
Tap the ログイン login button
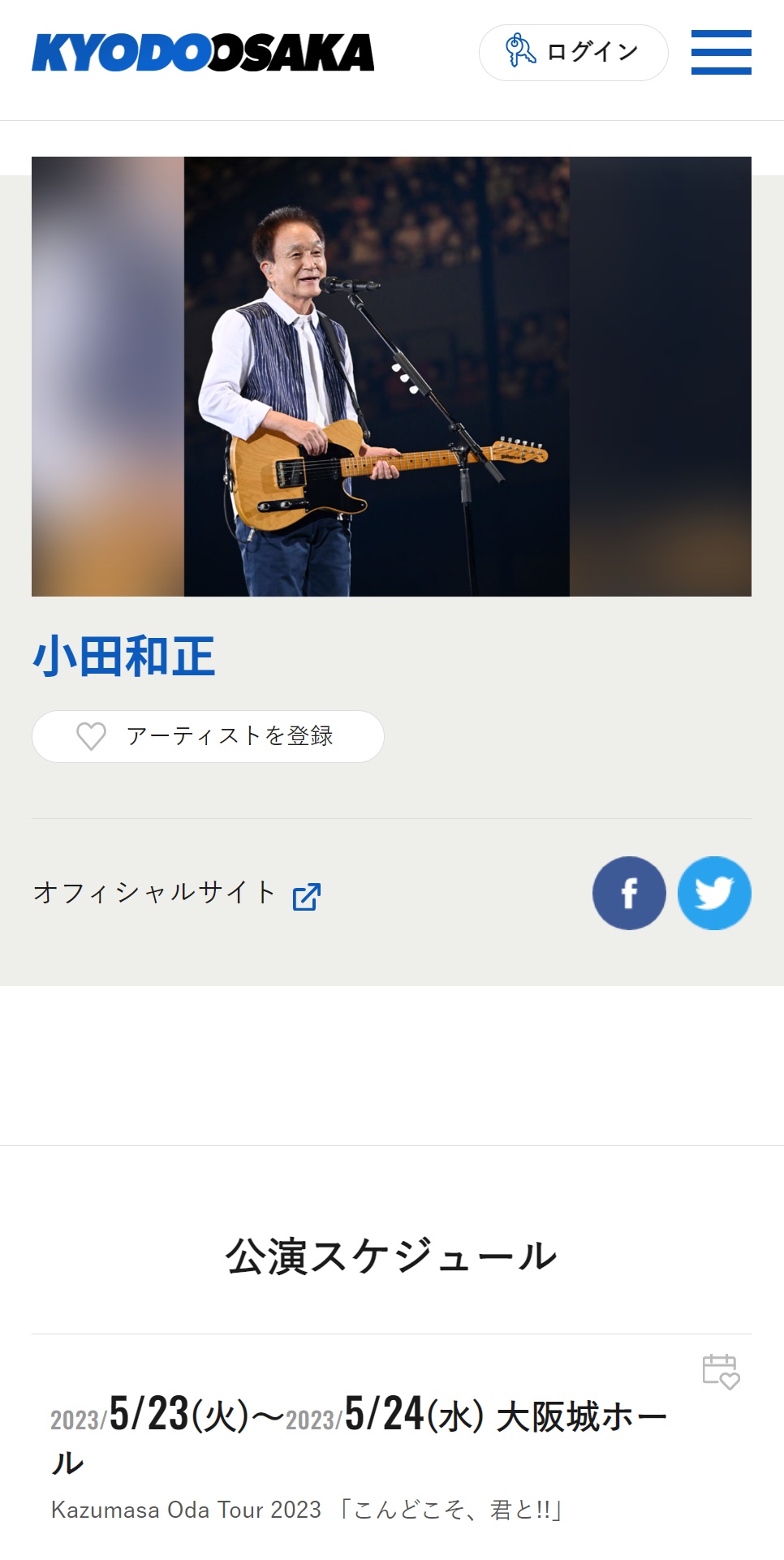[x=573, y=53]
